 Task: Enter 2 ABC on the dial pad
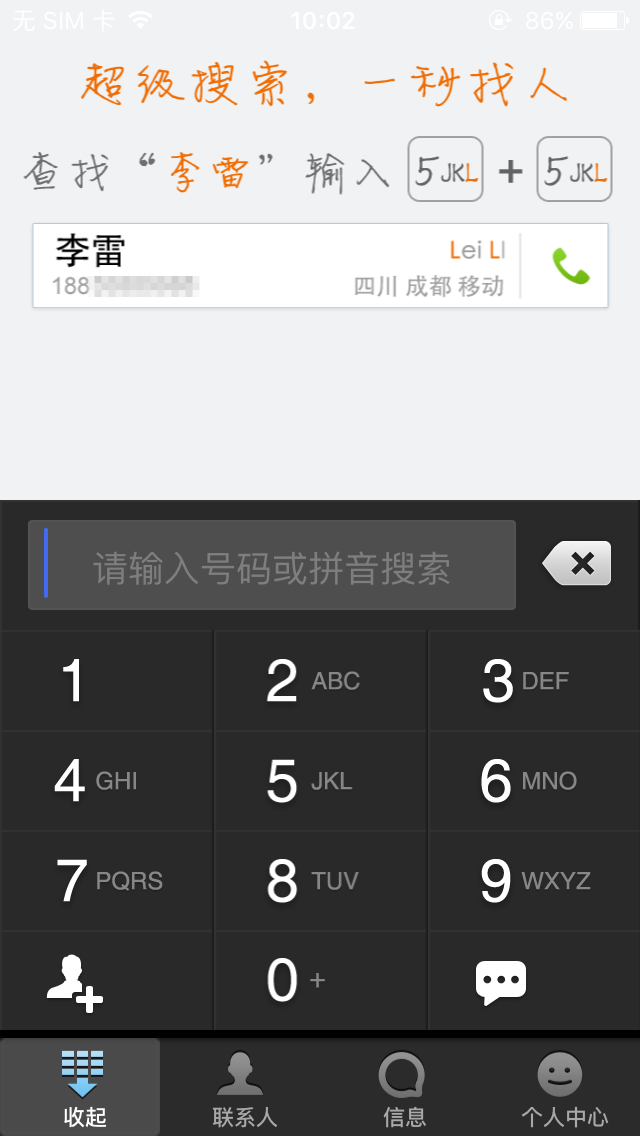pos(320,680)
